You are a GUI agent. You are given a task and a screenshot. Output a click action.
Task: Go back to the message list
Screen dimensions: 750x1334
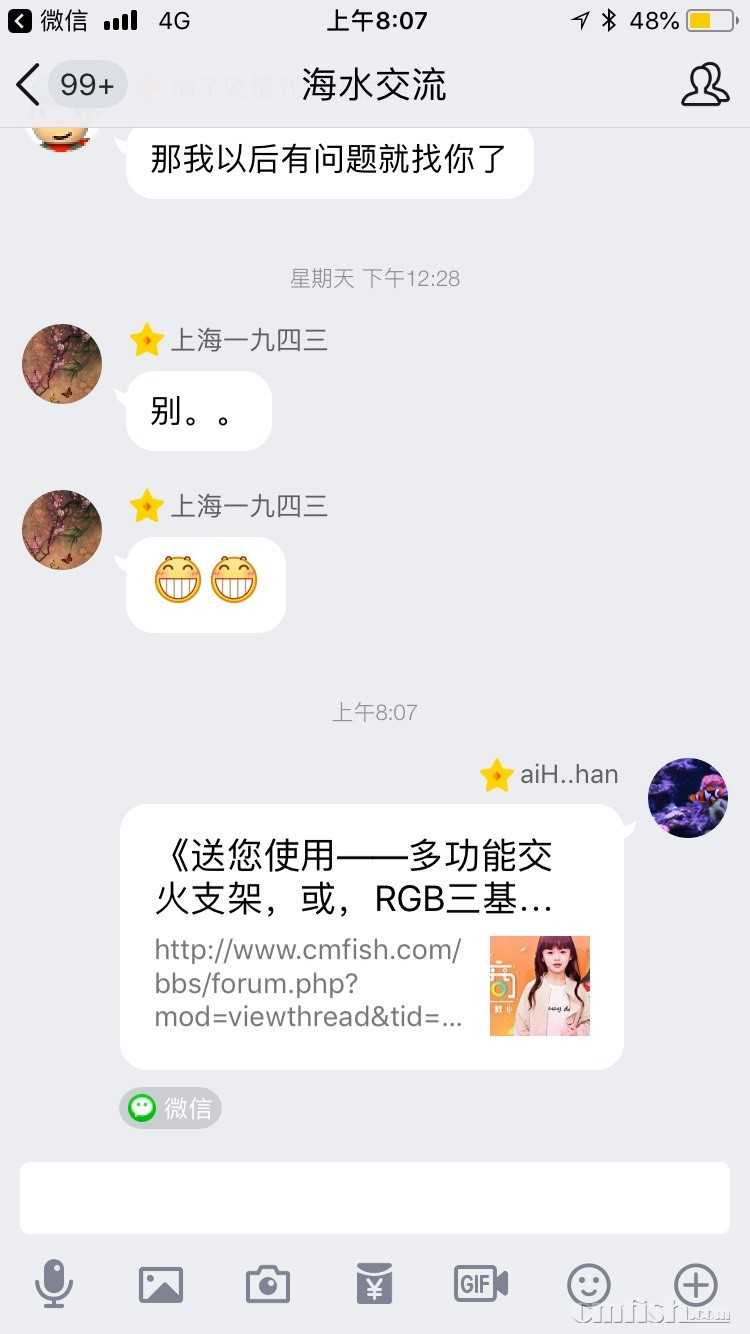pyautogui.click(x=30, y=85)
